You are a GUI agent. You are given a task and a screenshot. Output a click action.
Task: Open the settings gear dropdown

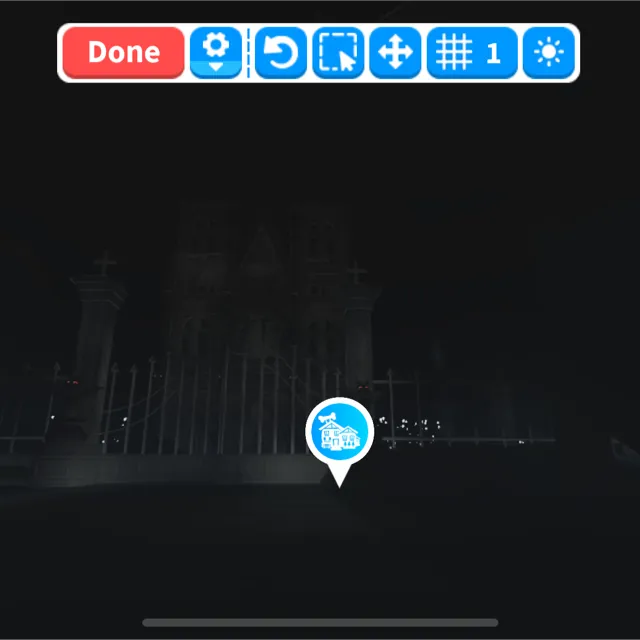(x=216, y=52)
